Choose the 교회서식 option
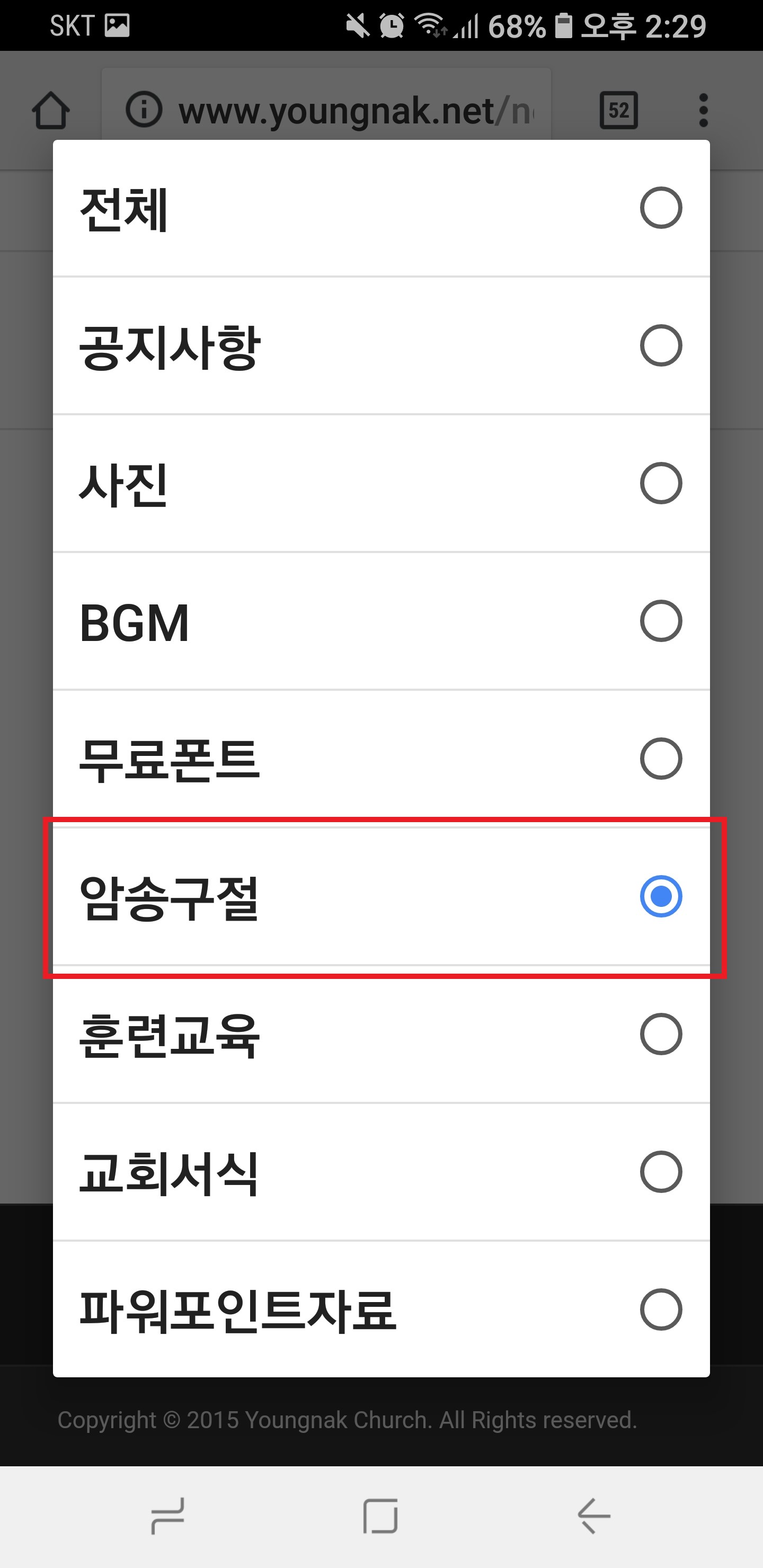The width and height of the screenshot is (763, 1568). pos(381,1171)
